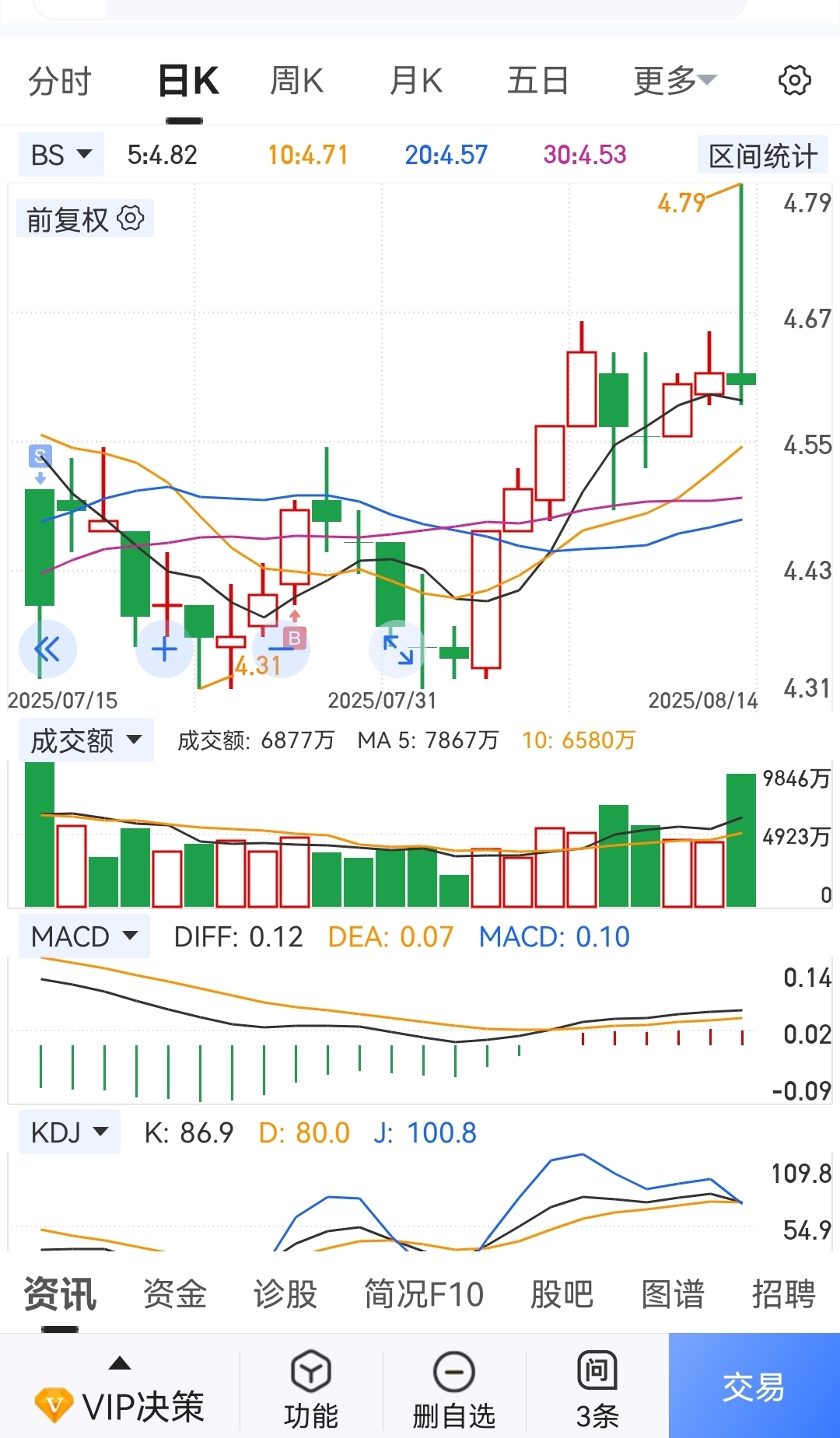Tap the 区间统计 button
The width and height of the screenshot is (840, 1438).
763,156
